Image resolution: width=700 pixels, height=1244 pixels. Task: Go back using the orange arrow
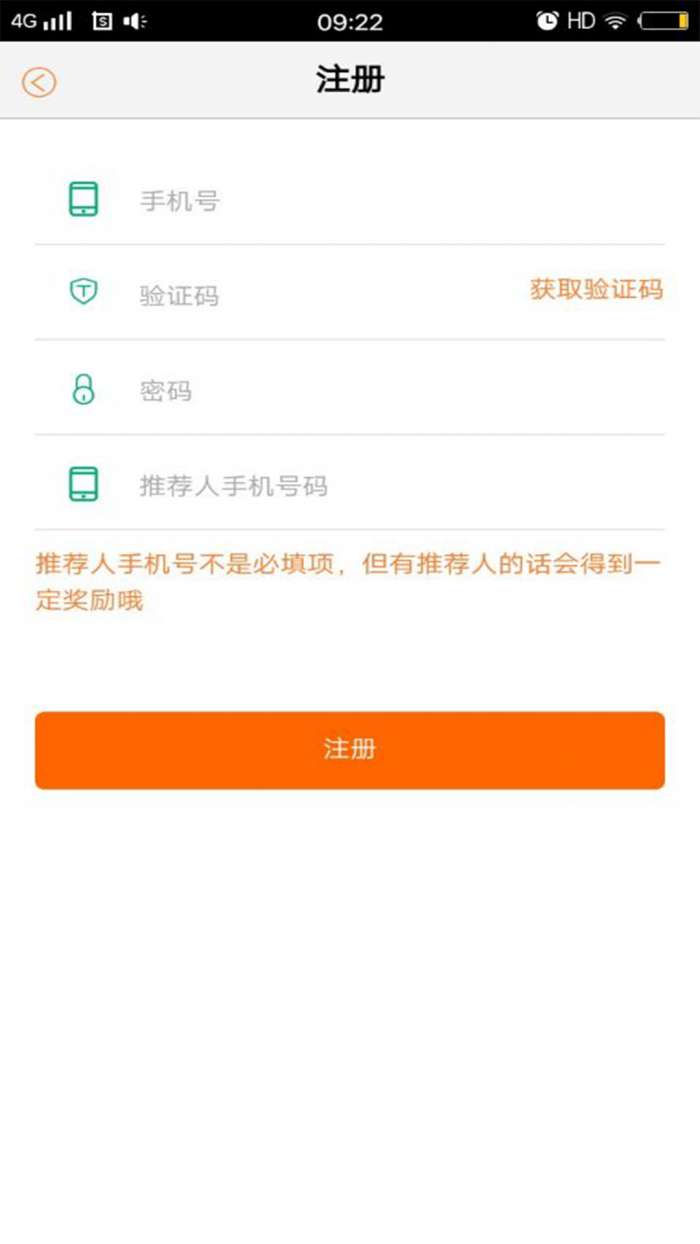point(39,82)
